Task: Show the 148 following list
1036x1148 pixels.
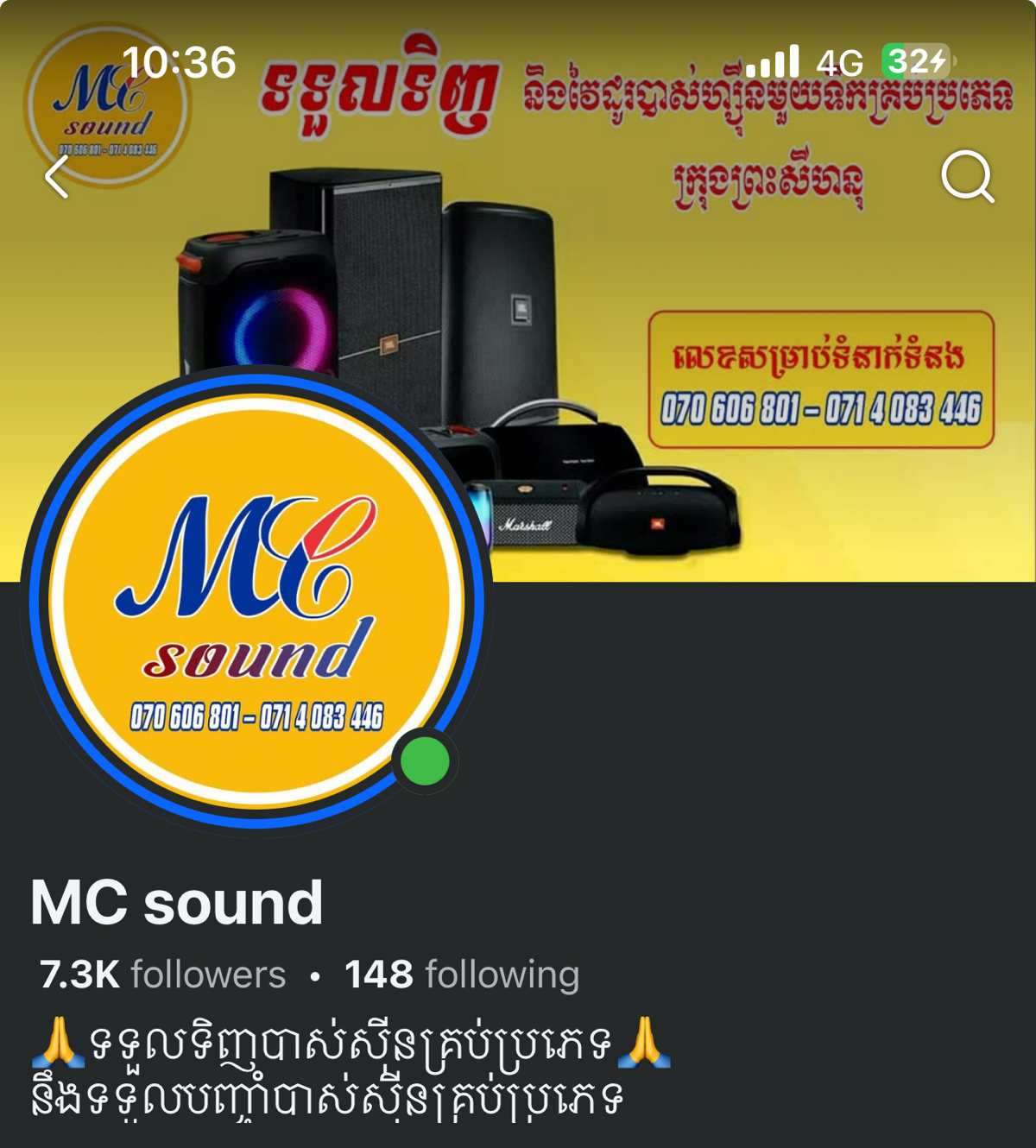Action: [462, 975]
